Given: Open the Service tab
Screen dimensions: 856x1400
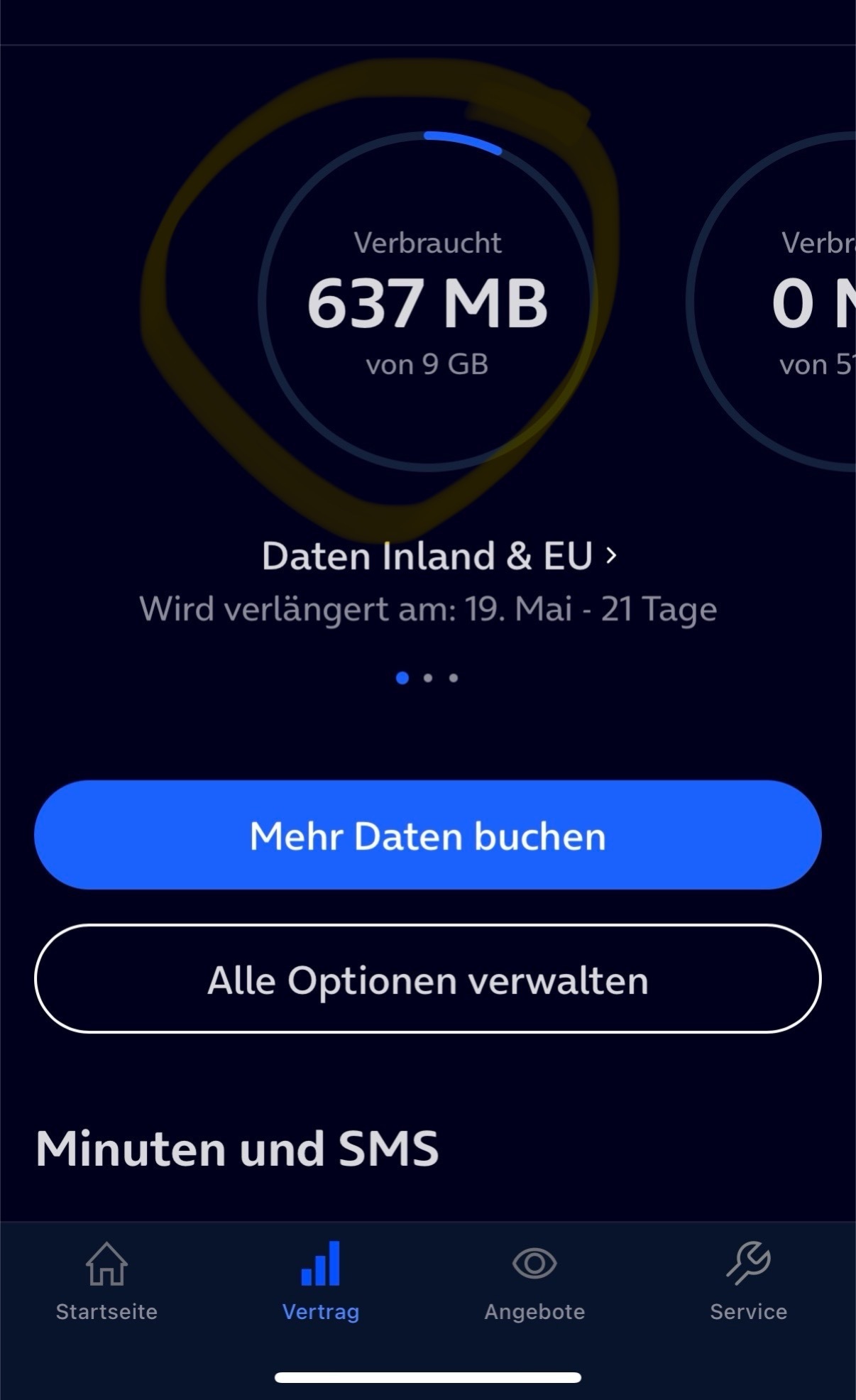Looking at the screenshot, I should click(x=749, y=1282).
